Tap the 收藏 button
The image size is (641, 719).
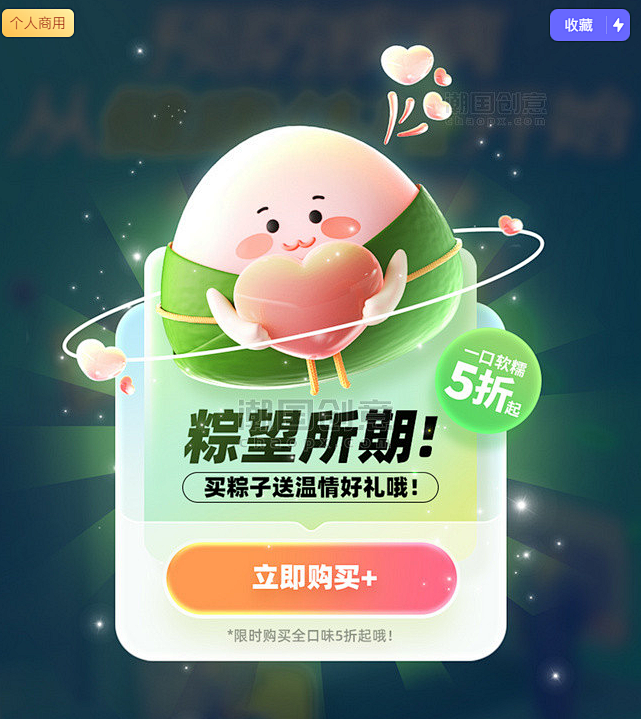coord(579,25)
